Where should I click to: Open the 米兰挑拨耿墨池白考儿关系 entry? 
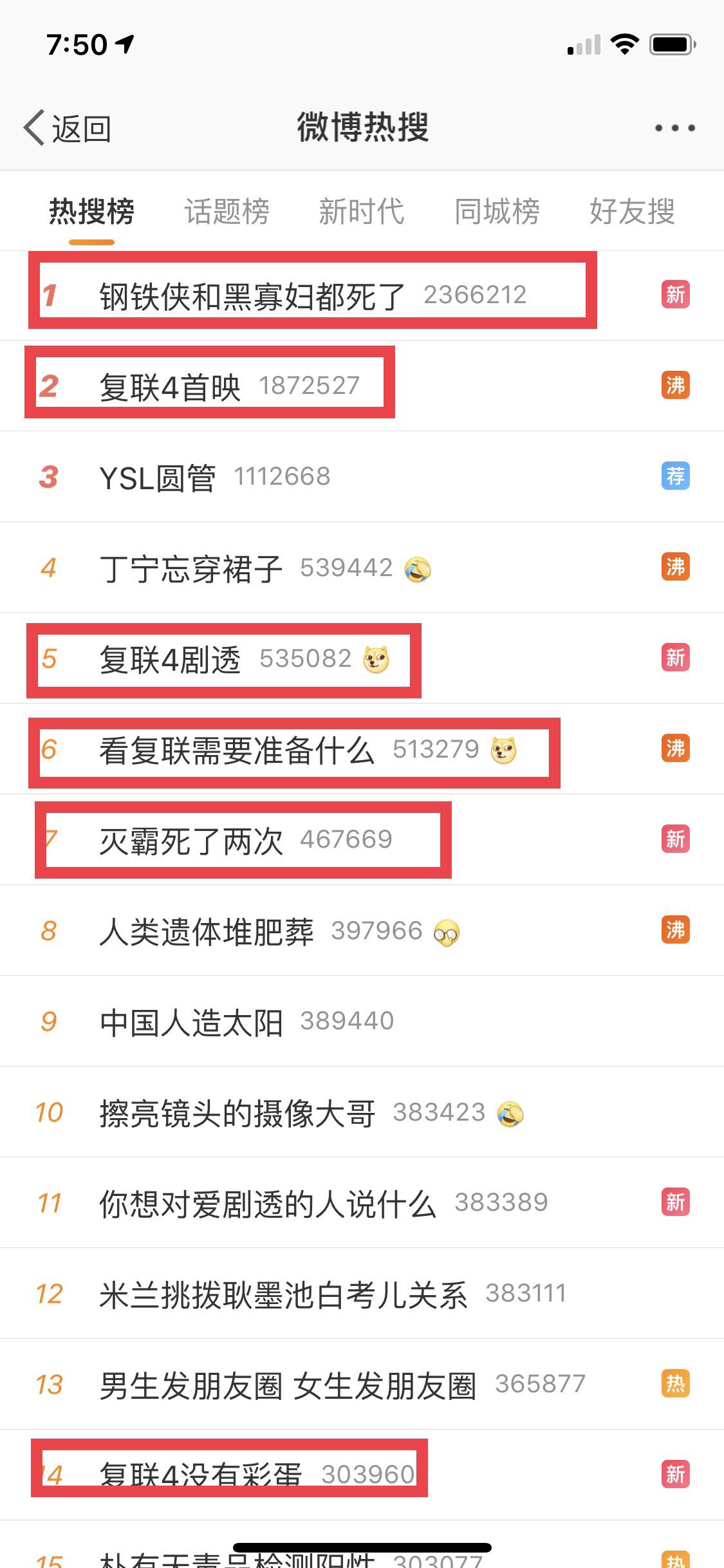coord(283,1294)
